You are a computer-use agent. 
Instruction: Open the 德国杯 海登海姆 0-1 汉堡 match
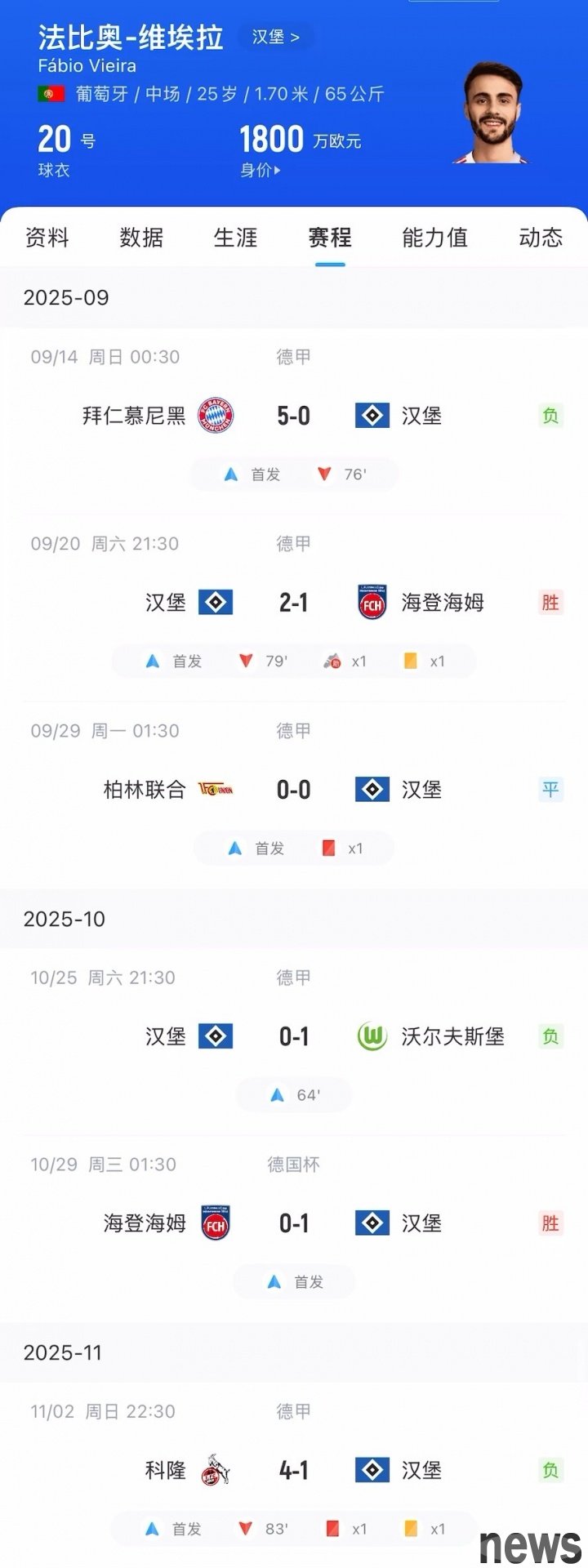point(293,1223)
